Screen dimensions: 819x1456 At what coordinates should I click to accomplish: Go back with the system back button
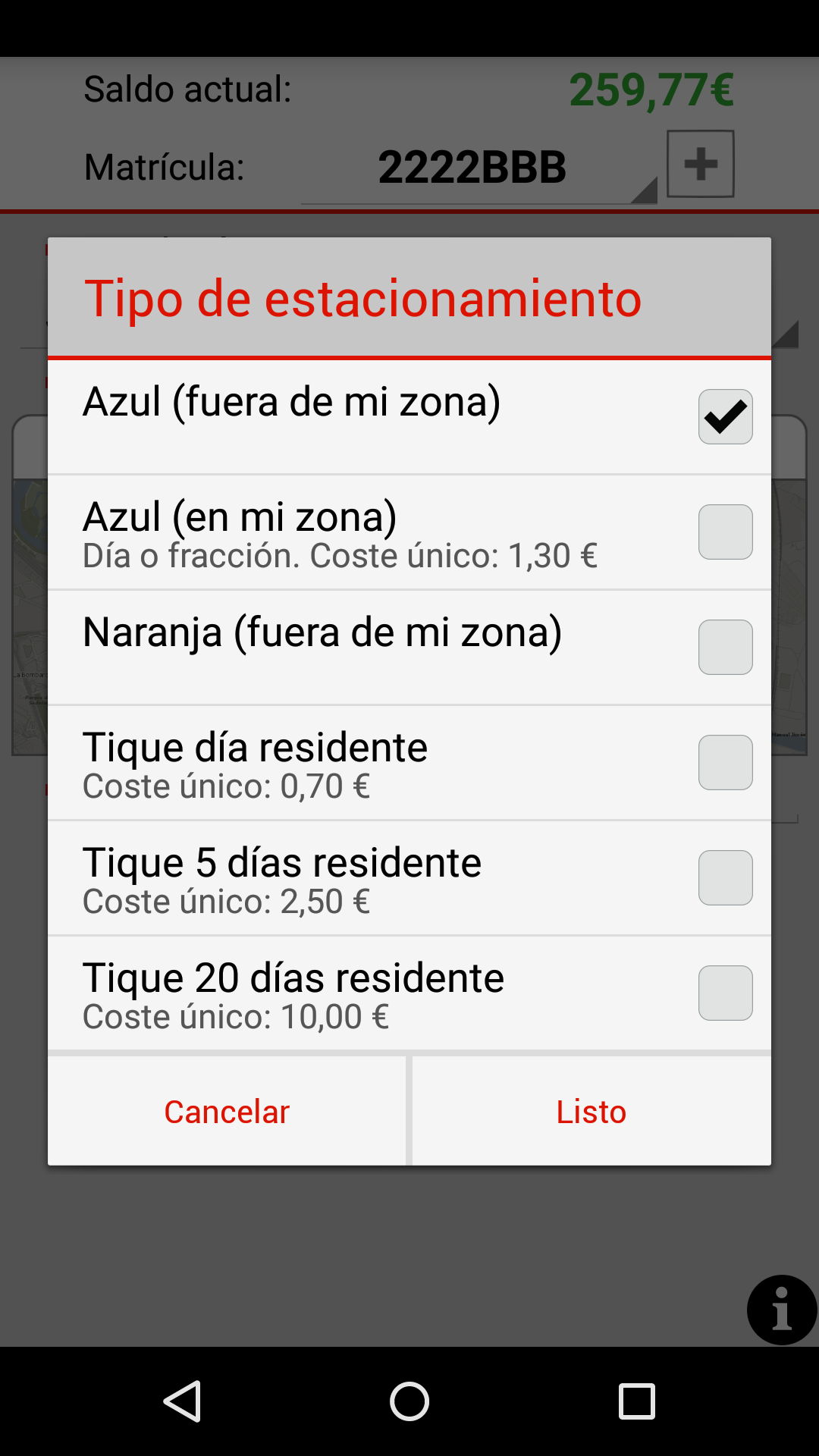(182, 1401)
